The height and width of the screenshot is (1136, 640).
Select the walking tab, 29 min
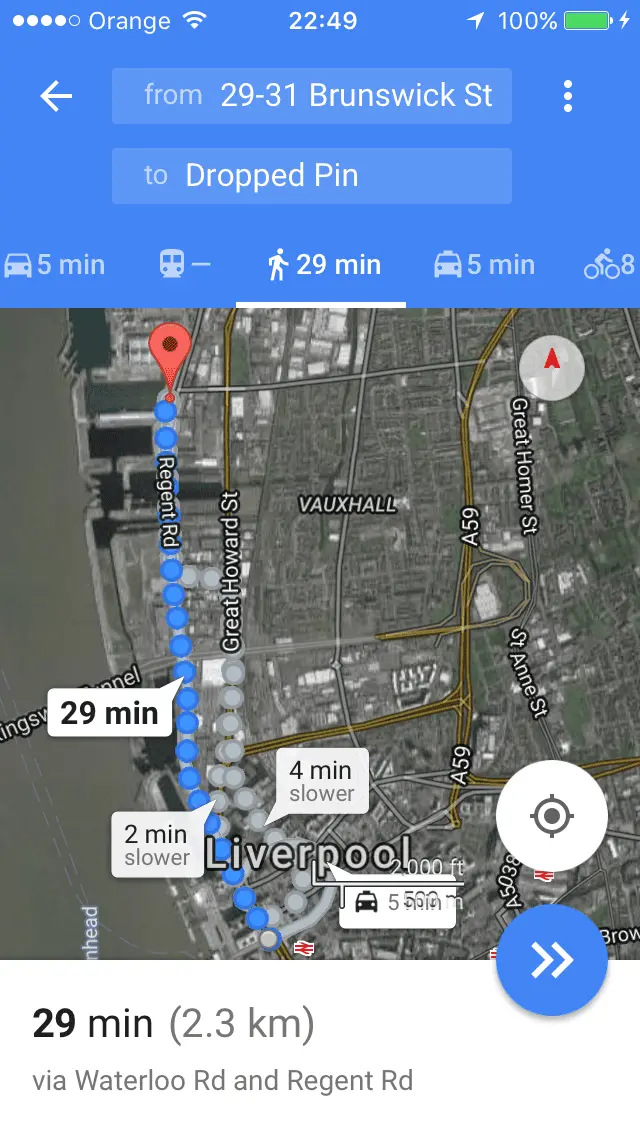322,265
